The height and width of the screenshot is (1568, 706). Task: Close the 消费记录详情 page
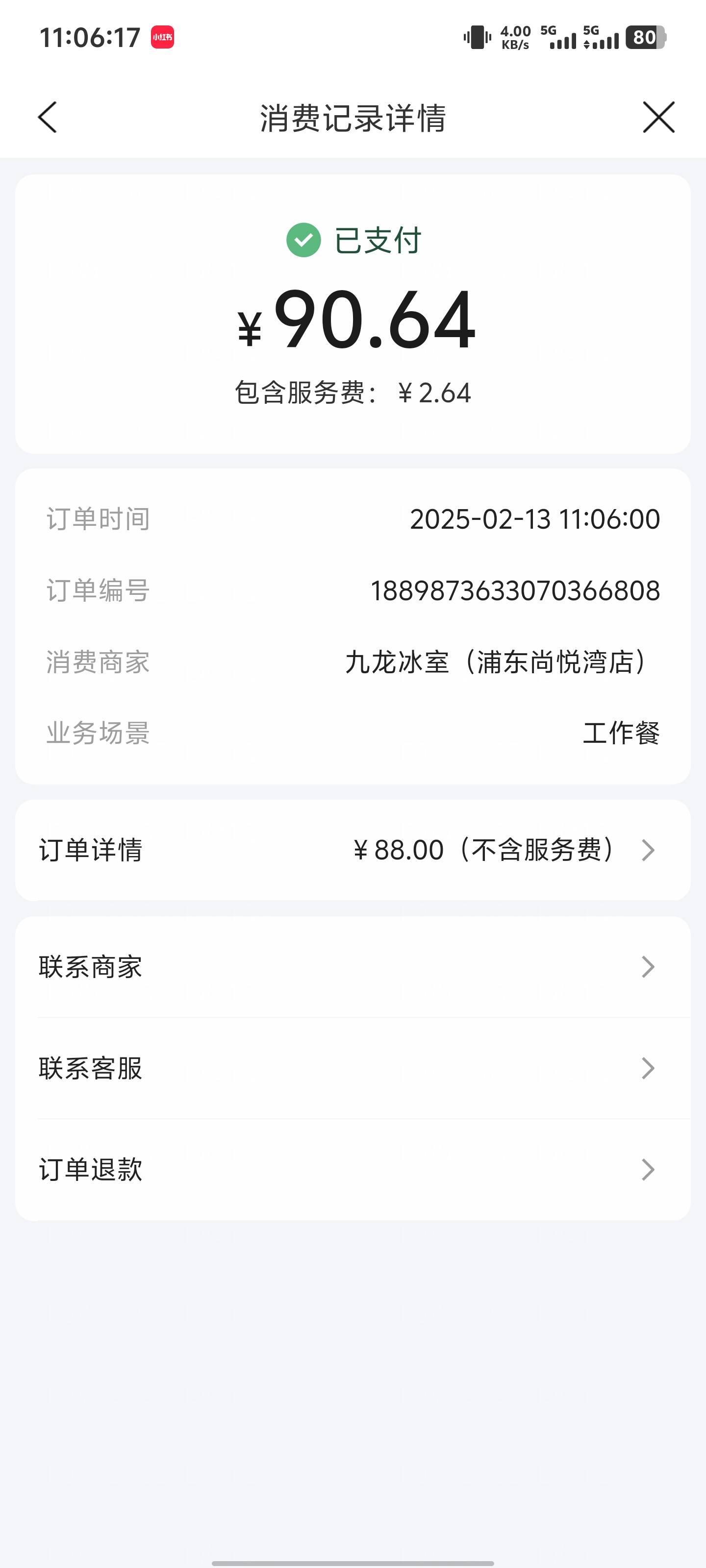click(658, 117)
